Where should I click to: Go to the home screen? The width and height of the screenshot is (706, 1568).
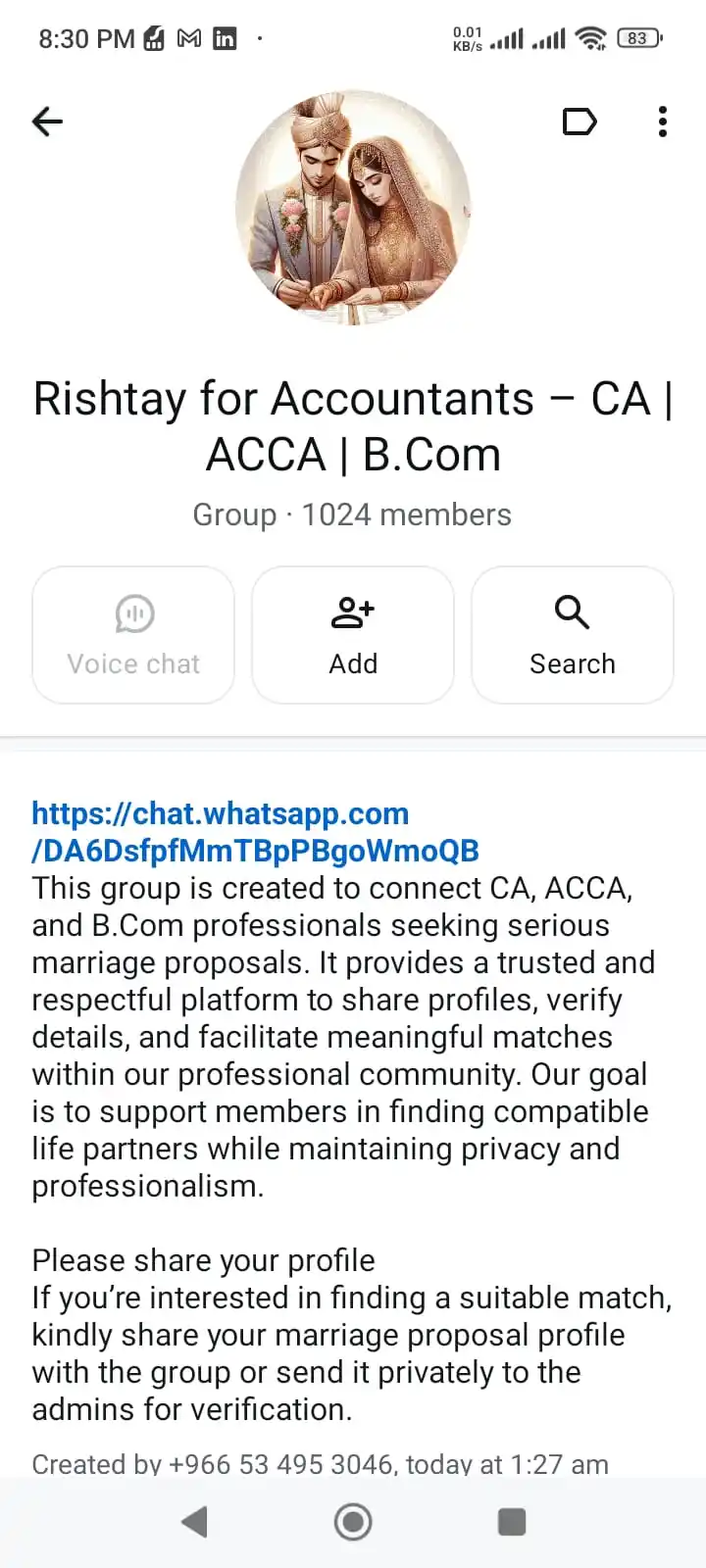click(353, 1522)
